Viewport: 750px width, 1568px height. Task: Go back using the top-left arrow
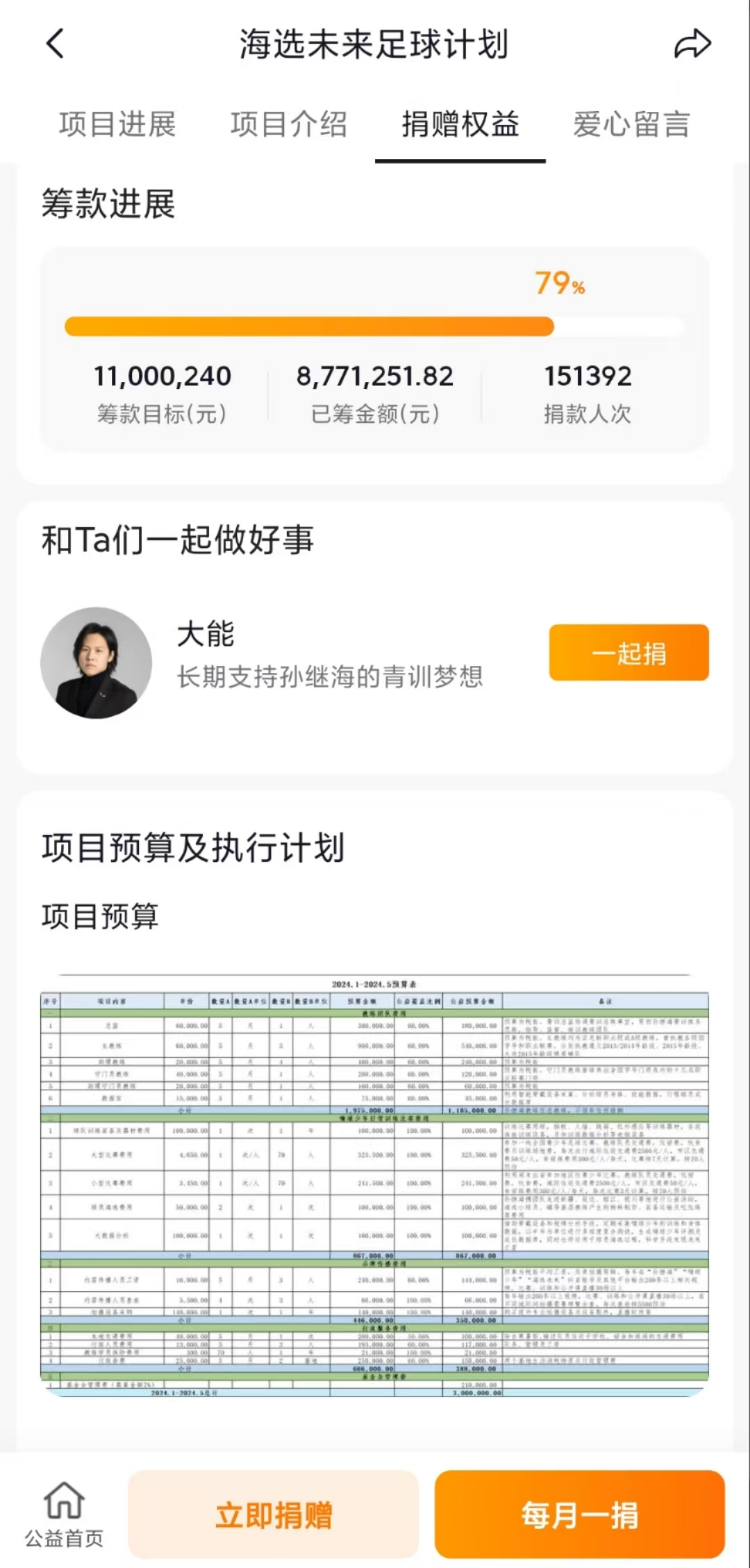click(55, 44)
